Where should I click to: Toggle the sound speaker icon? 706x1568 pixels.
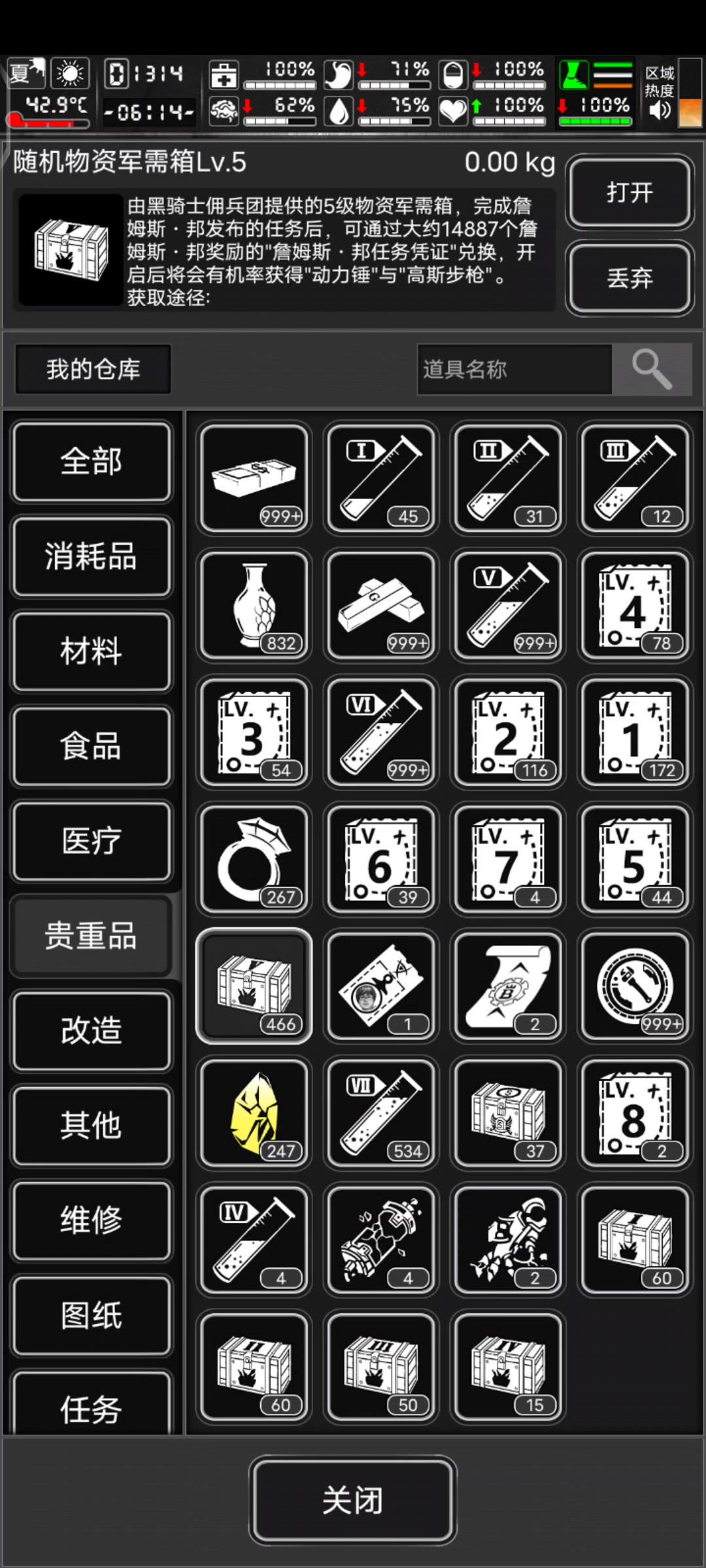click(659, 110)
